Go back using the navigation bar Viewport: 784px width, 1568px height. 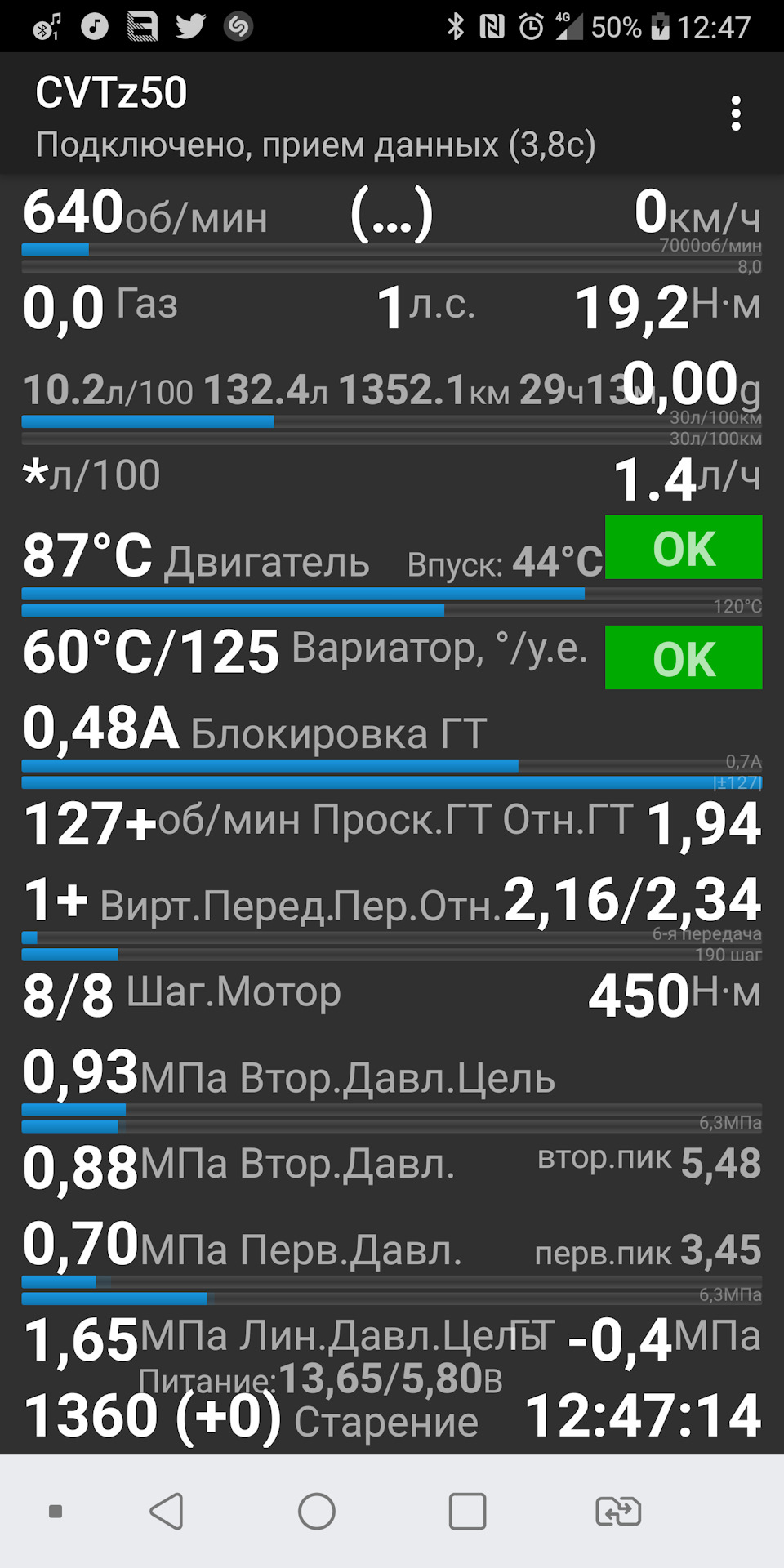tap(167, 1512)
